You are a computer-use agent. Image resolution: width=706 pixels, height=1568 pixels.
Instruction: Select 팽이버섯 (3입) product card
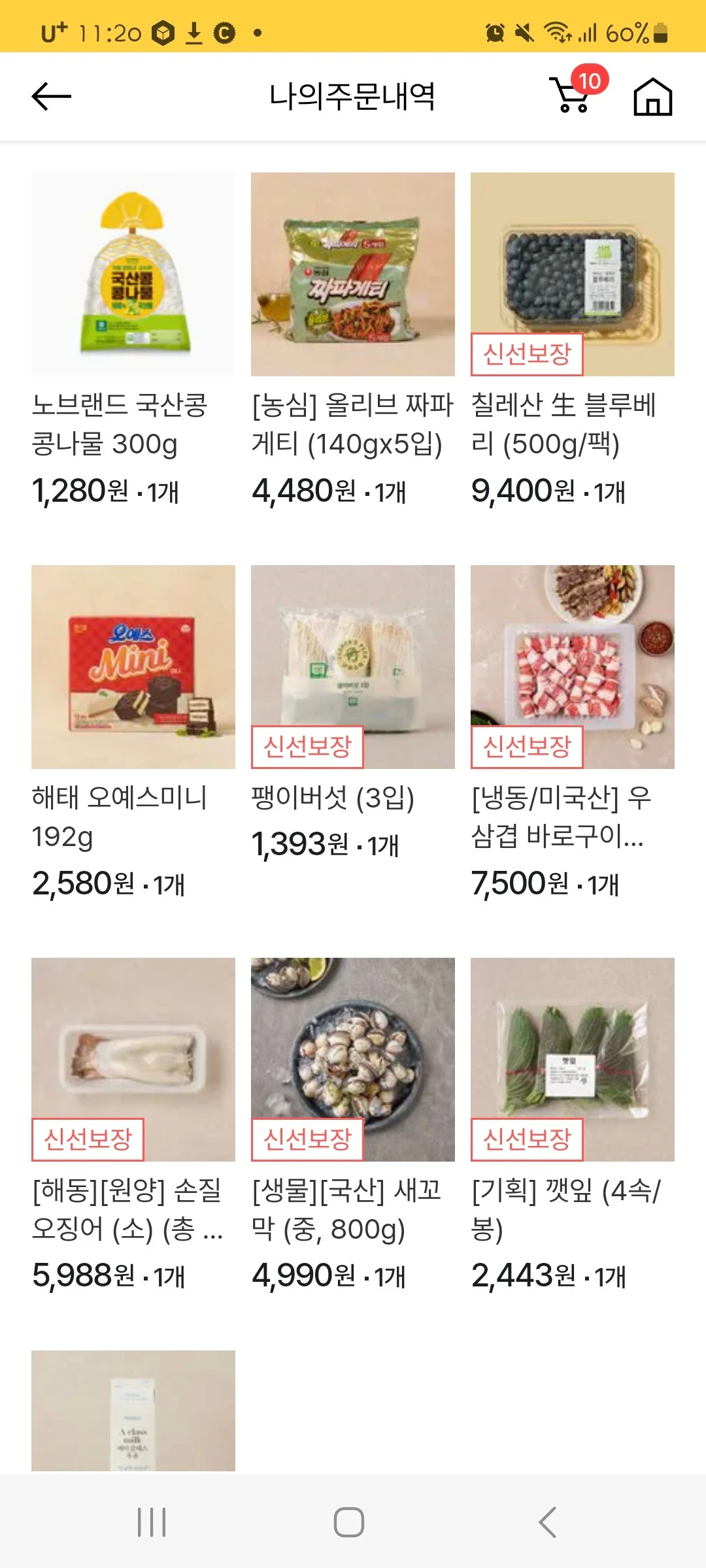[353, 666]
